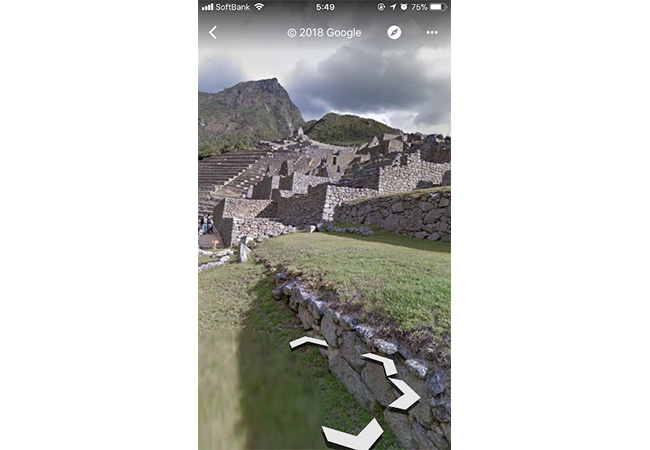Tap the compass icon
Image resolution: width=650 pixels, height=450 pixels.
(394, 32)
